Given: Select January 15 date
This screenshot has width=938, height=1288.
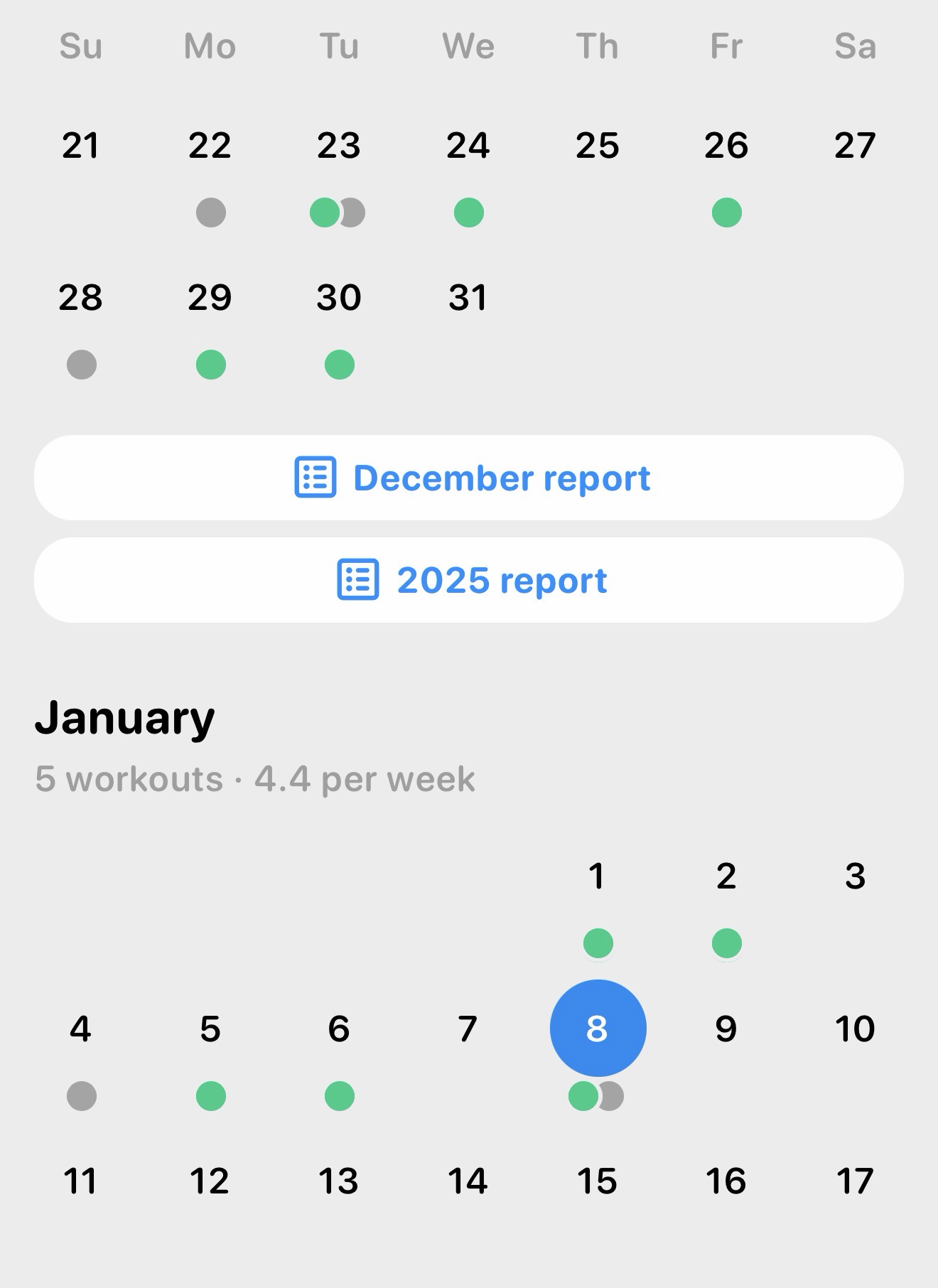Looking at the screenshot, I should click(598, 1181).
